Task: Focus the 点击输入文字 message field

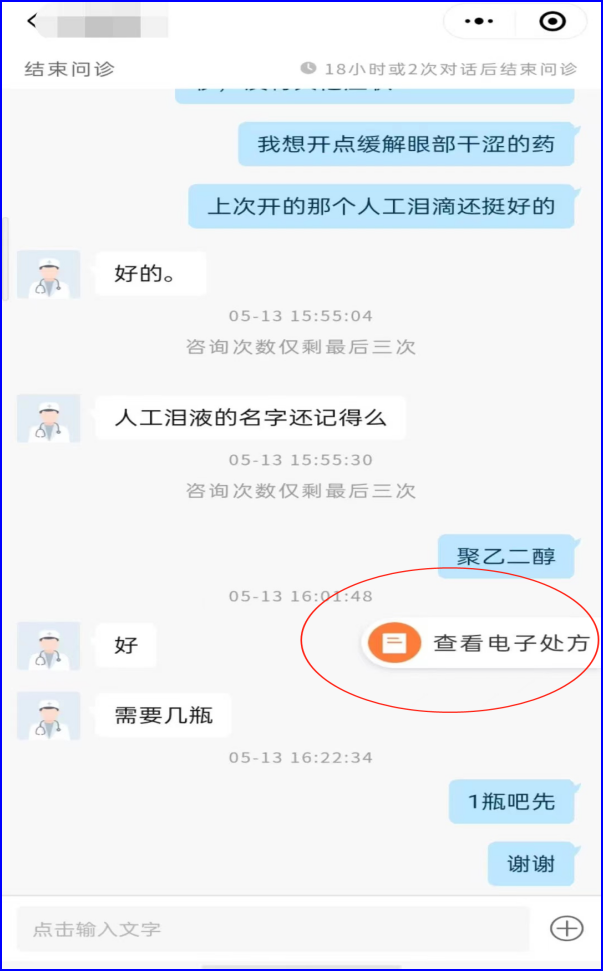Action: coord(272,929)
